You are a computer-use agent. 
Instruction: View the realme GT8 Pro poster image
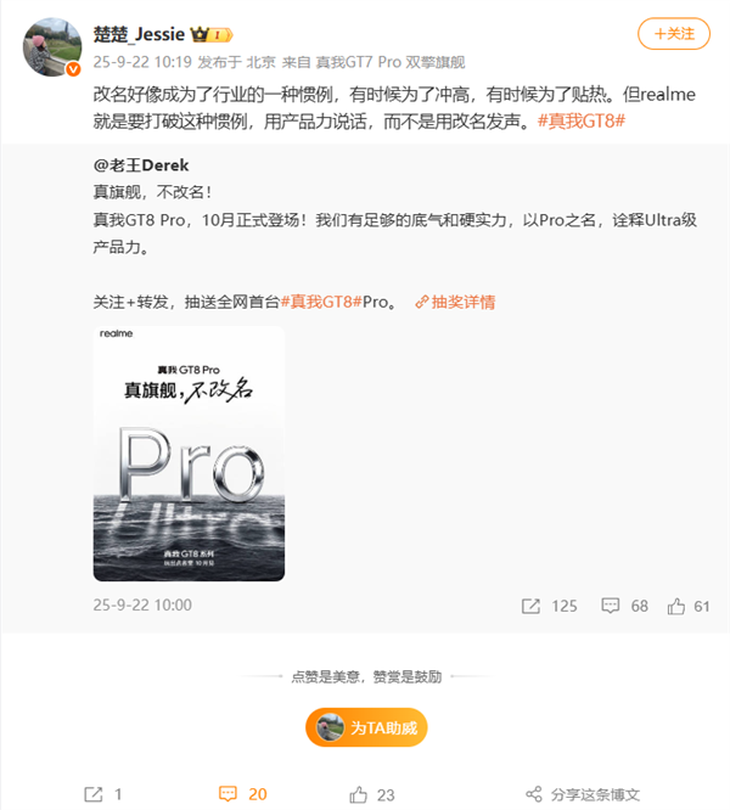[x=189, y=453]
